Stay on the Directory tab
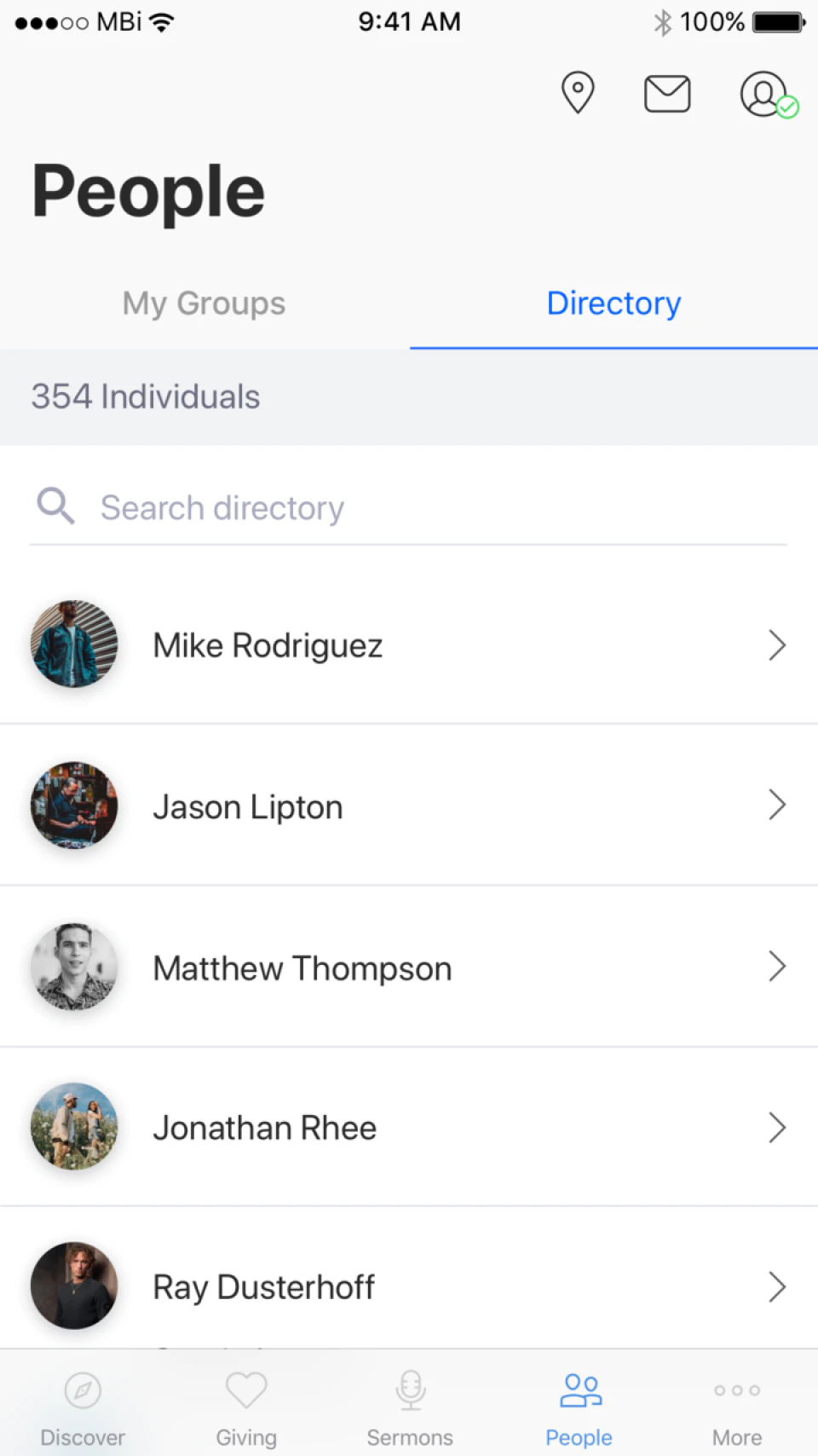 point(613,303)
